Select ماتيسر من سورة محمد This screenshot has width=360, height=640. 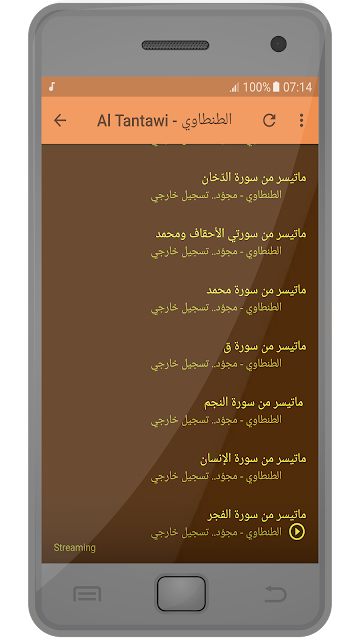click(x=180, y=298)
